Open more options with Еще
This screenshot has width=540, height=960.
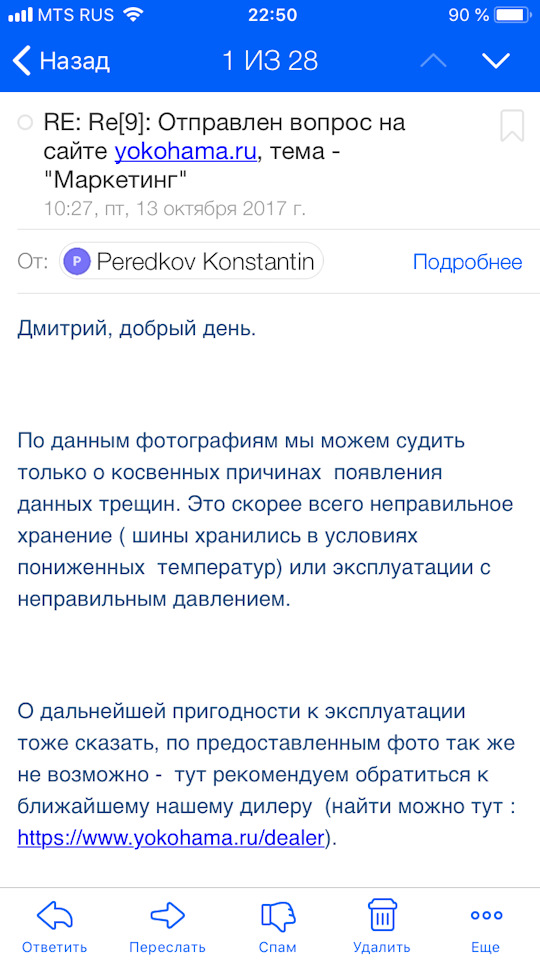coord(486,925)
